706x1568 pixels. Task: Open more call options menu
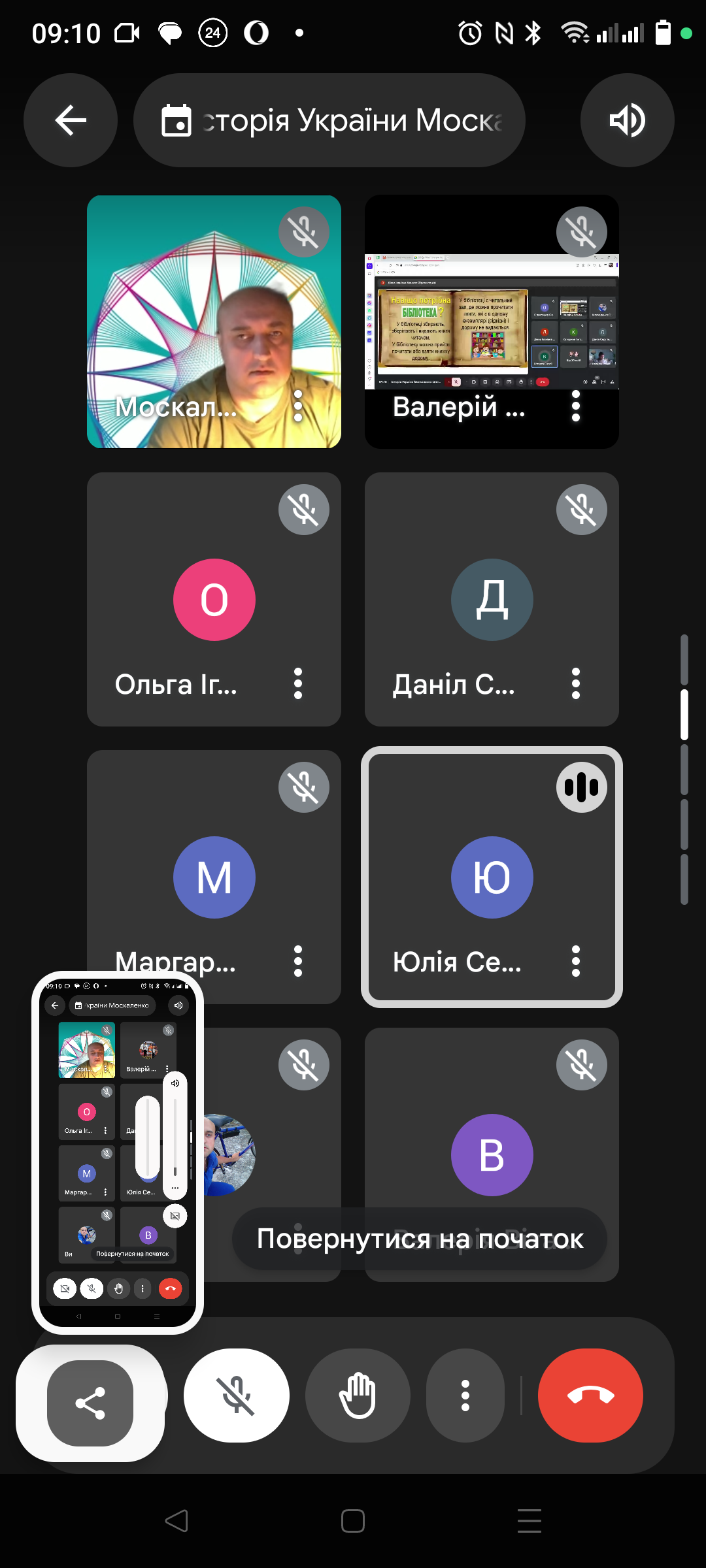tap(465, 1396)
